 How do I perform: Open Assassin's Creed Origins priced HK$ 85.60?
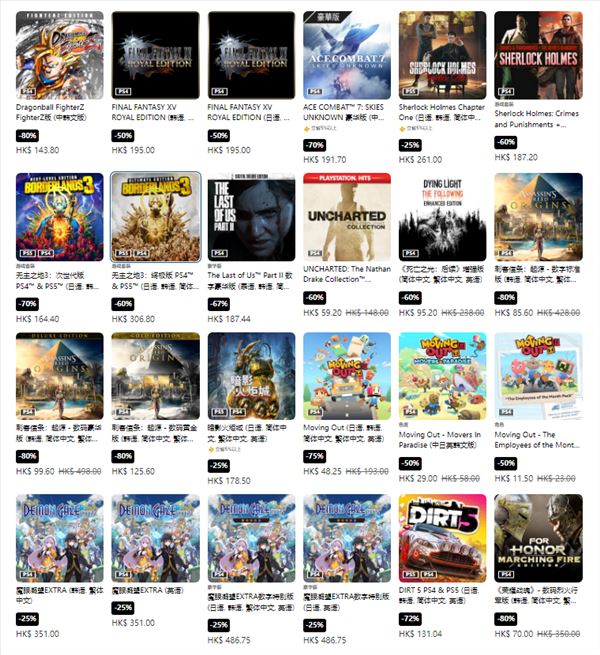[538, 216]
